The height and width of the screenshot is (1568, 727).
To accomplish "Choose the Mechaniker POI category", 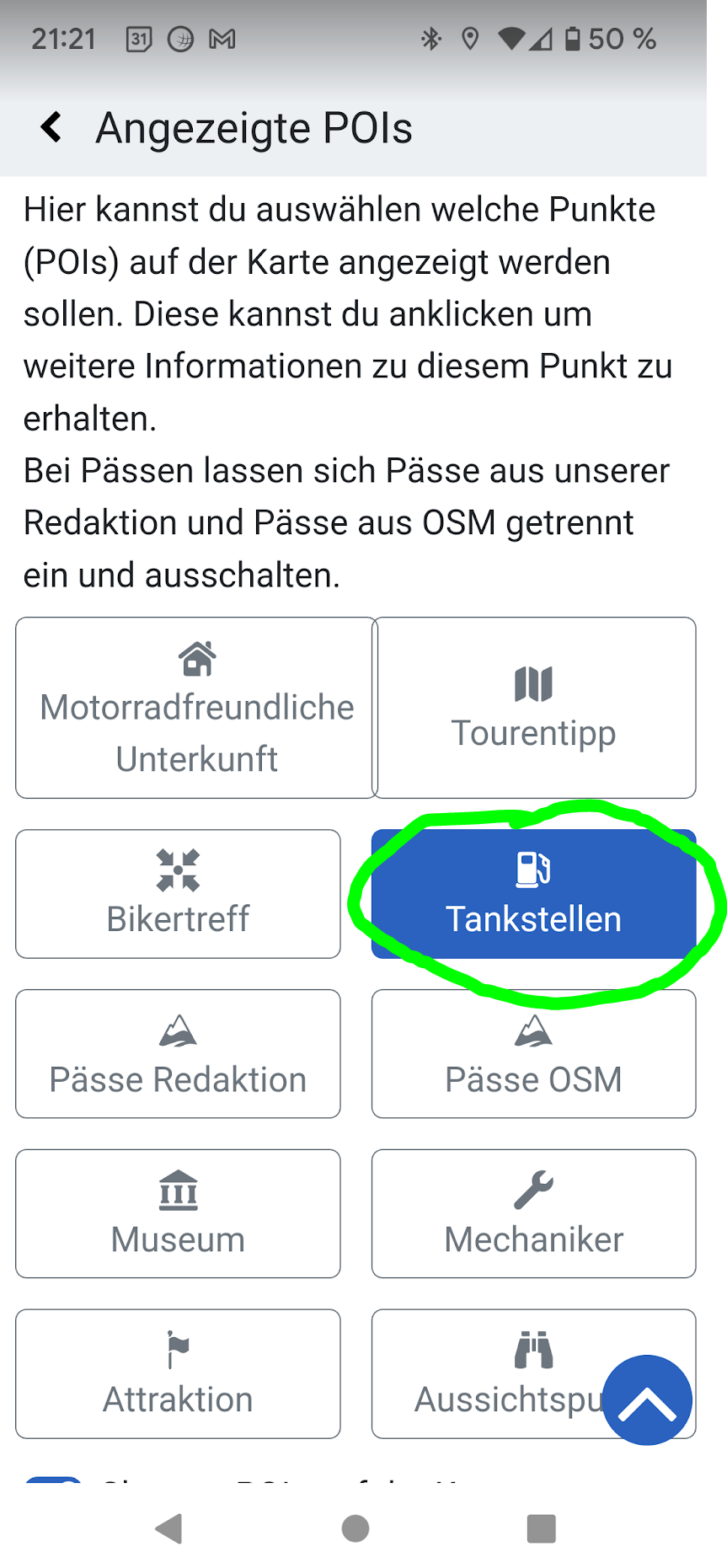I will coord(534,1214).
